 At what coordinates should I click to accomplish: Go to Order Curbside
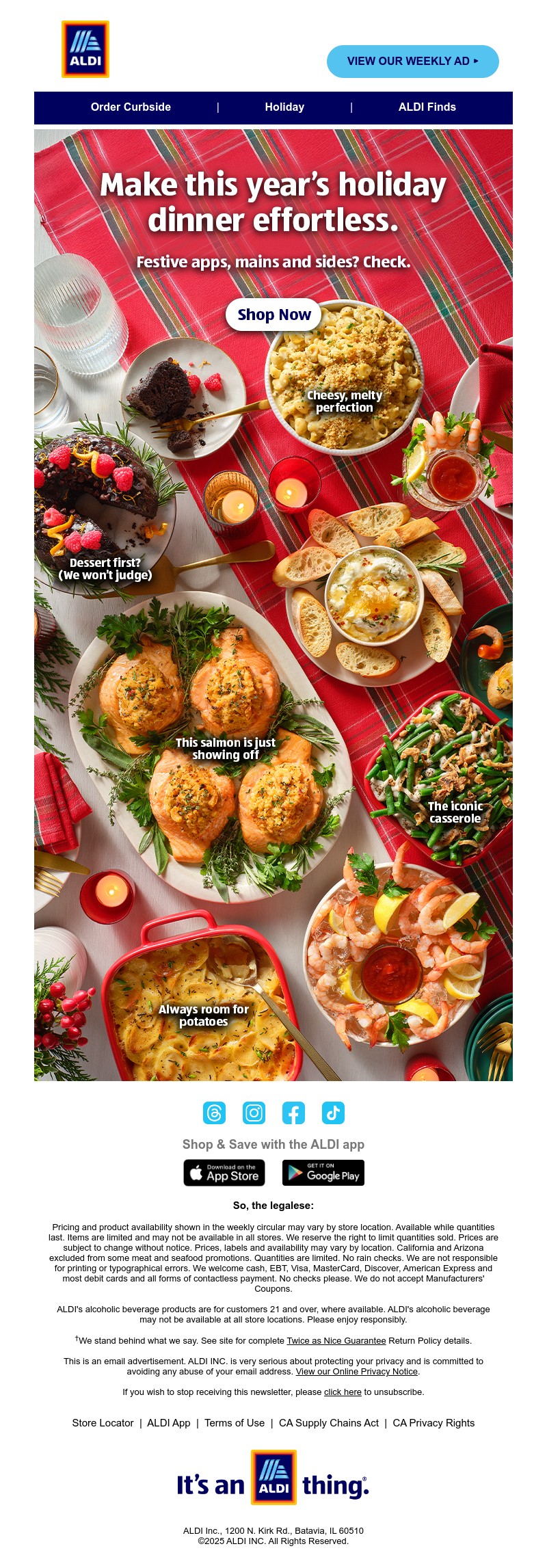point(131,107)
